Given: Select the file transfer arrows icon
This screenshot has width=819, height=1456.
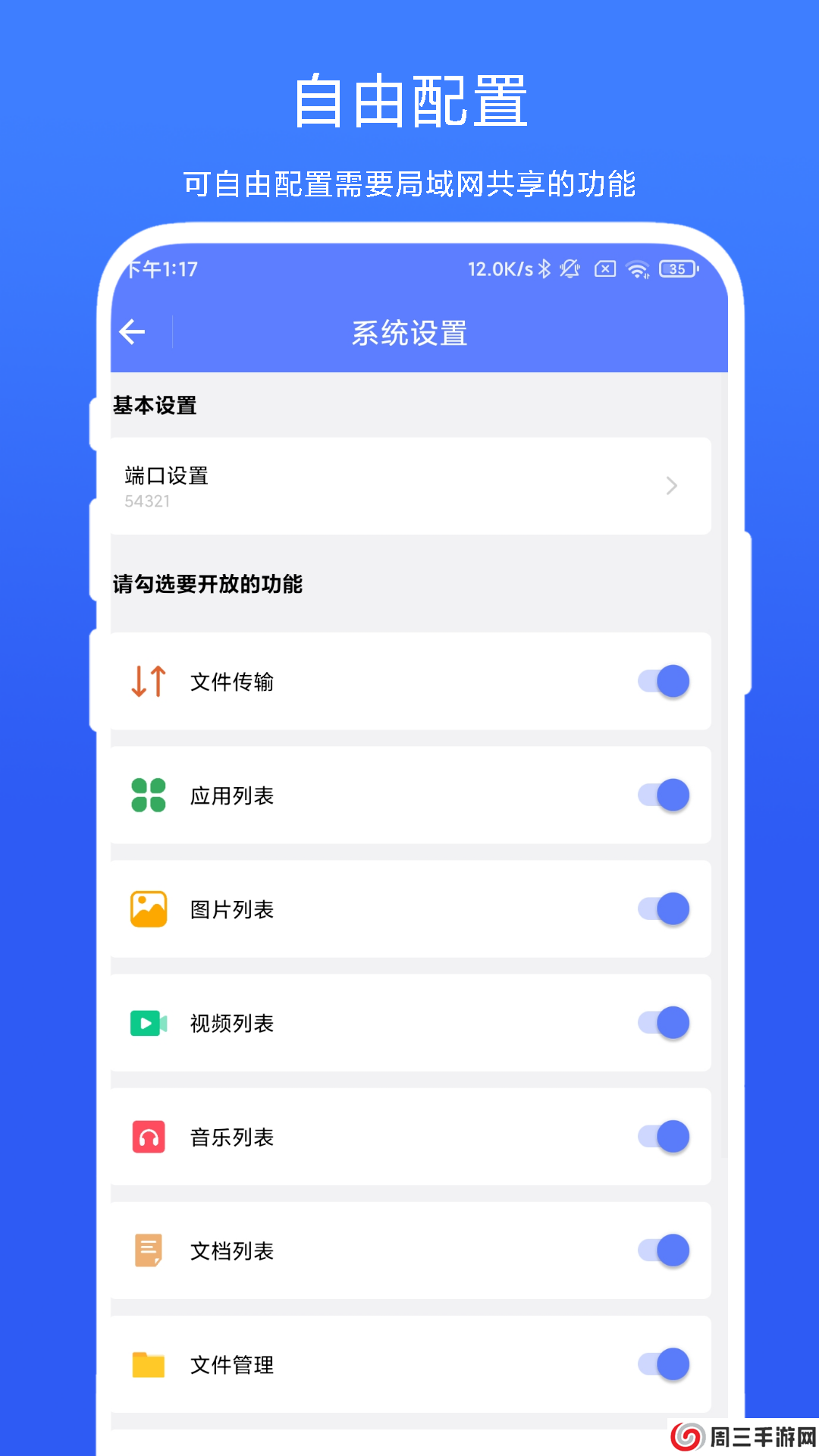Looking at the screenshot, I should tap(147, 681).
